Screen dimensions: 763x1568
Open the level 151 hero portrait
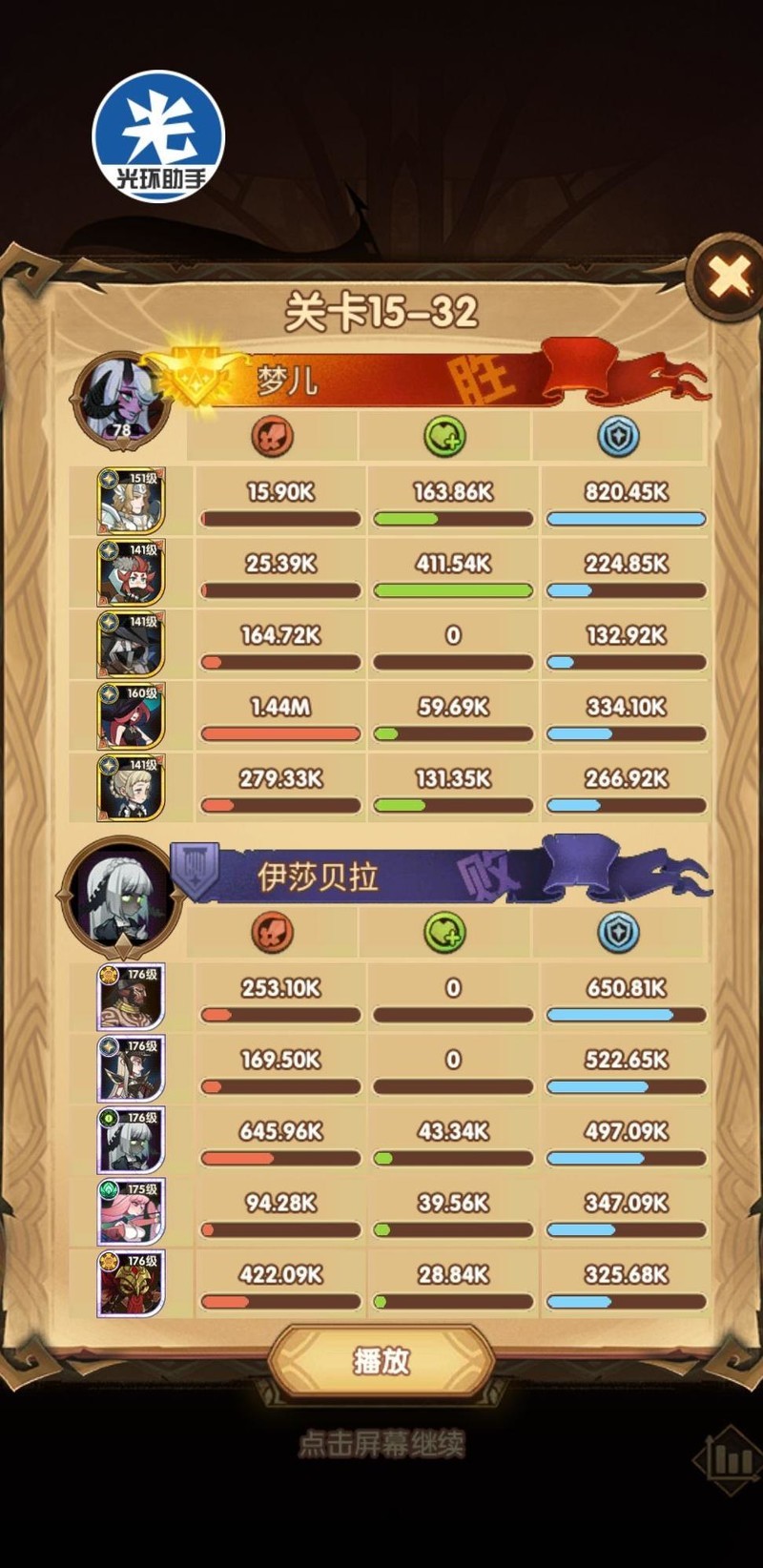point(132,501)
